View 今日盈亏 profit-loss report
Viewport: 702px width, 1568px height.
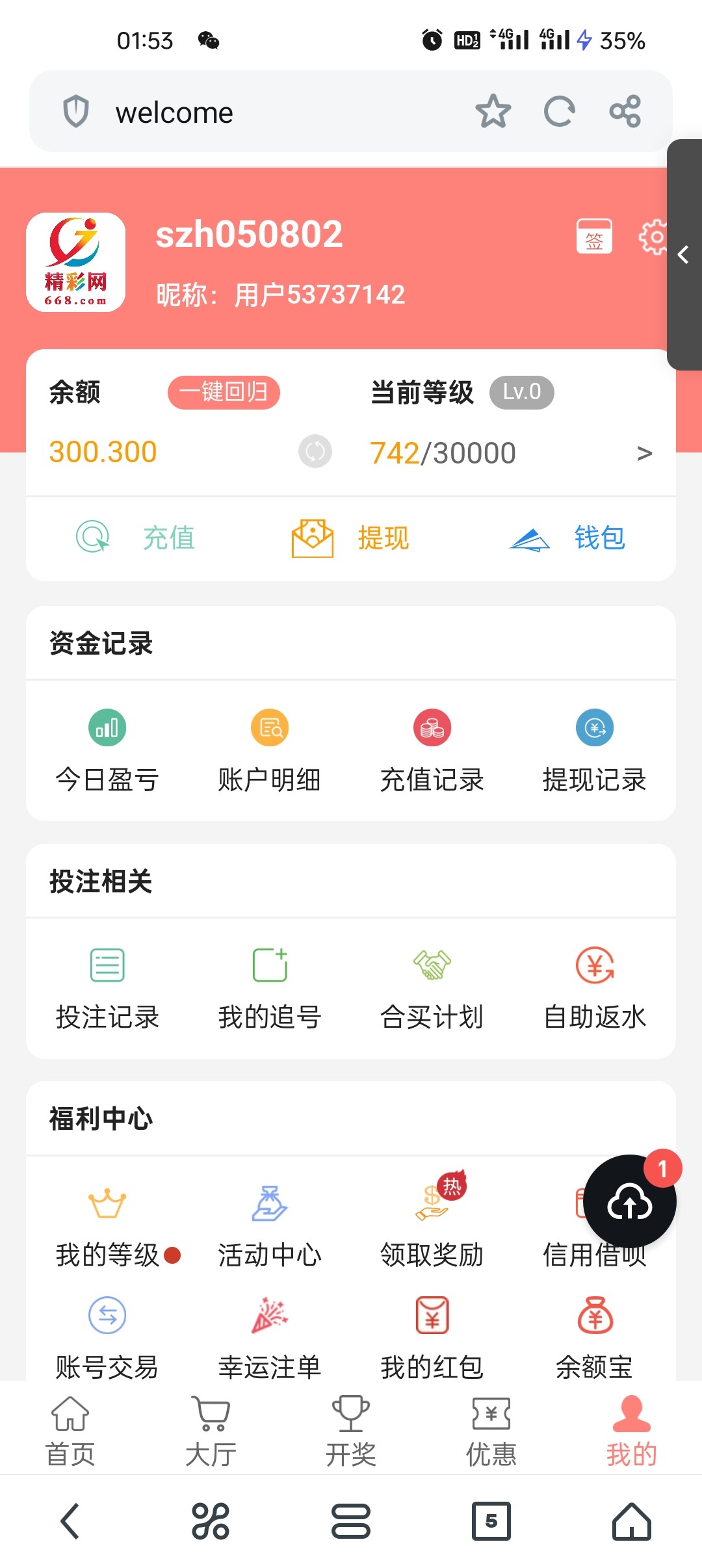tap(107, 751)
